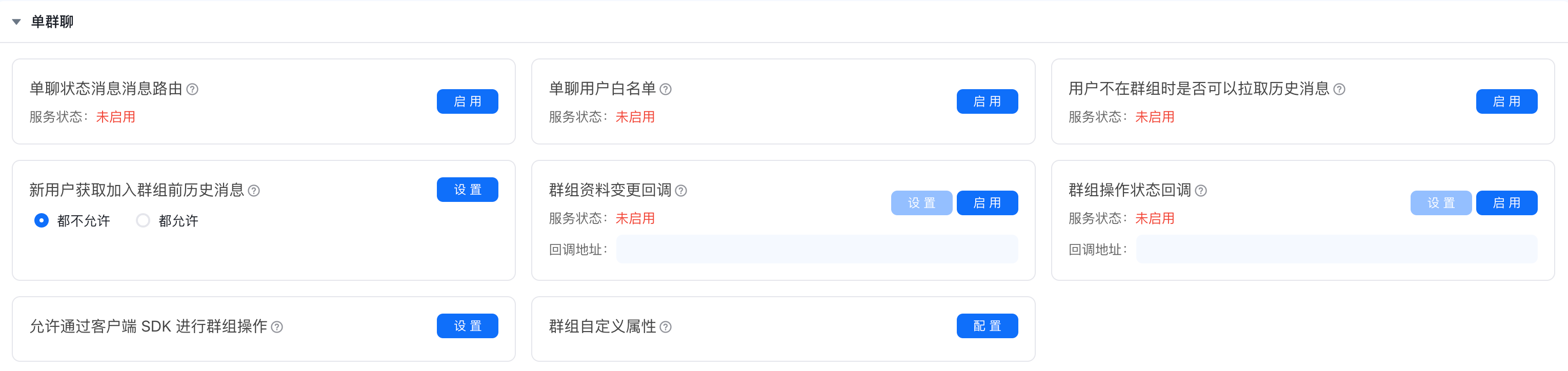Enable 用户不在群组时是否可以拉取历史消息
The image size is (1568, 371).
pyautogui.click(x=1506, y=101)
